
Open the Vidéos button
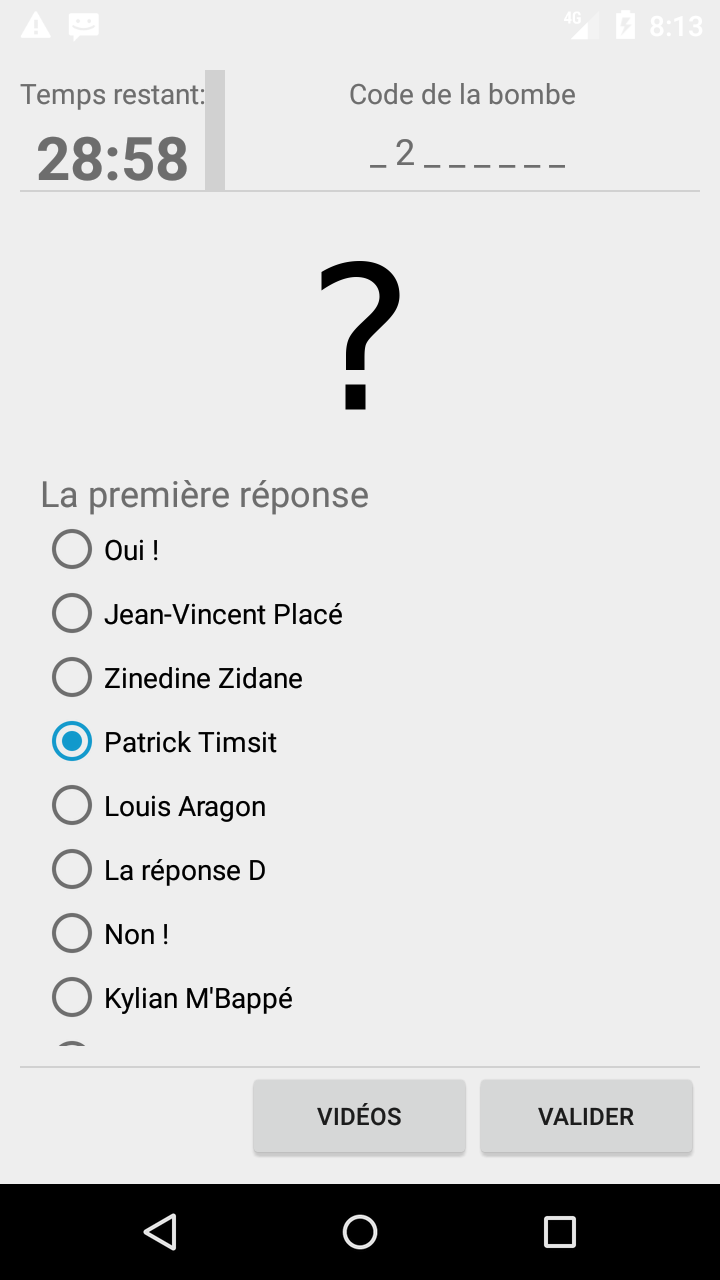coord(359,1116)
